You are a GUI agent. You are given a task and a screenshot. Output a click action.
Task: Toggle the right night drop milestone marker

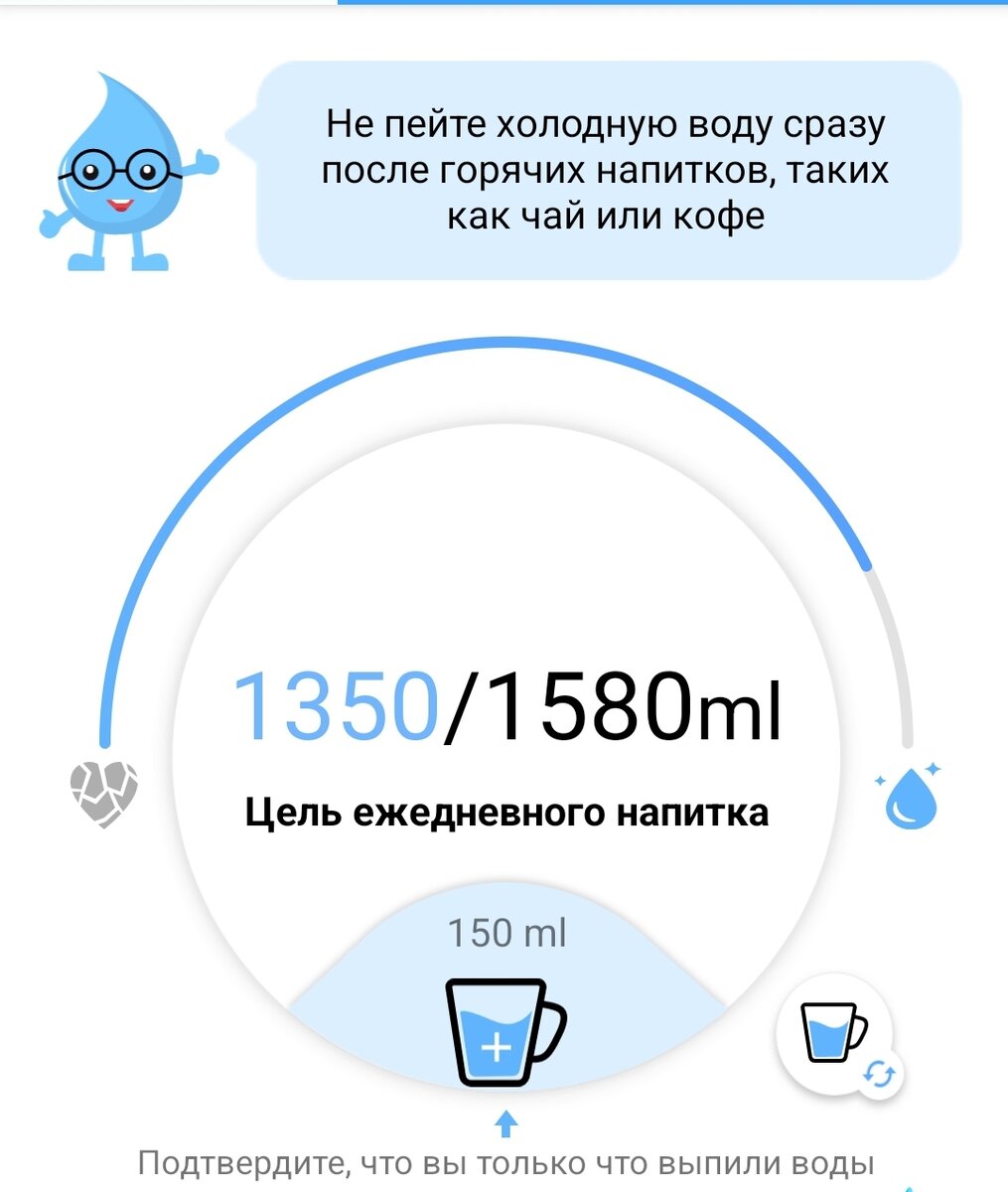coord(910,800)
